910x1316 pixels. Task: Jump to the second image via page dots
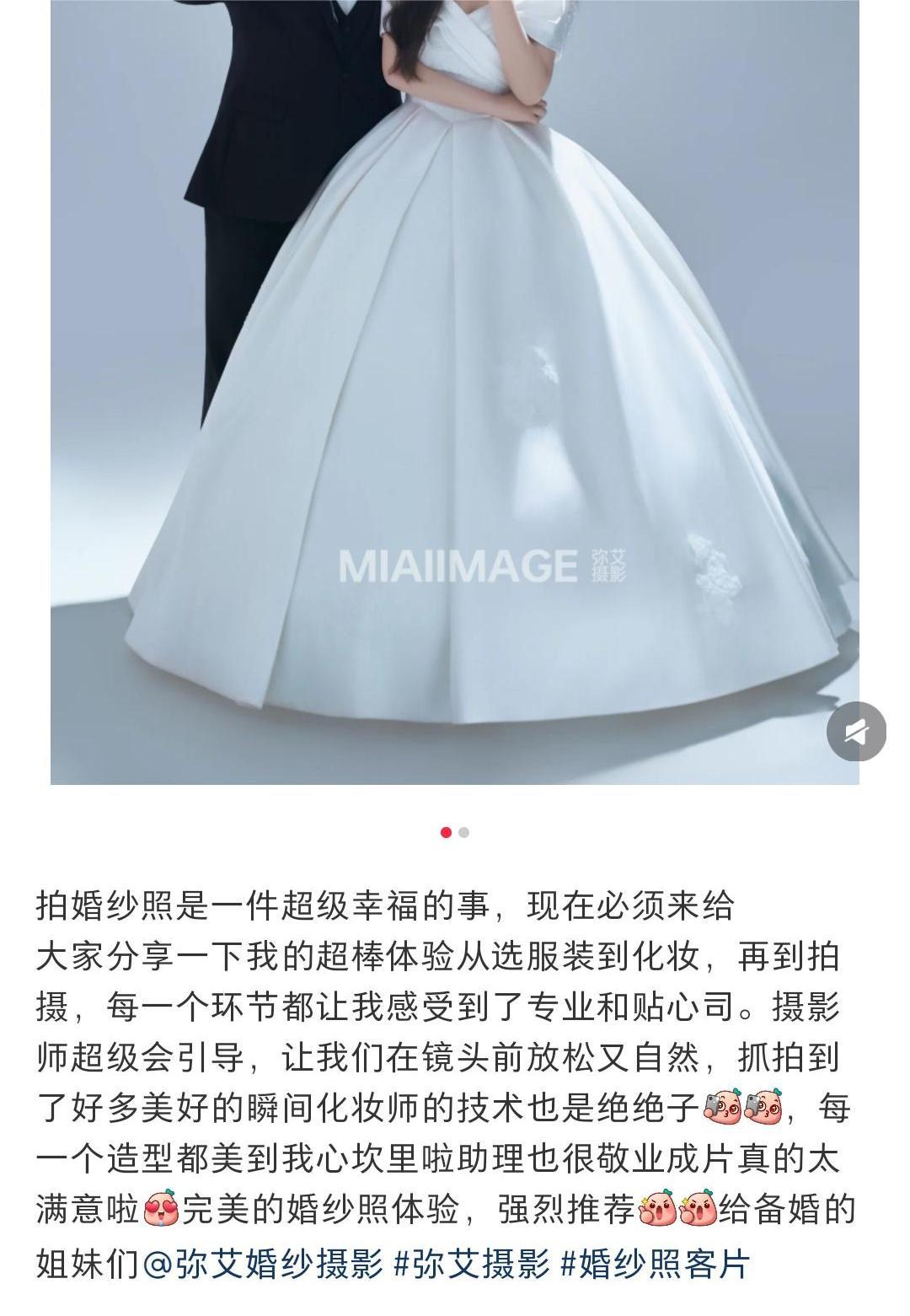coord(464,832)
